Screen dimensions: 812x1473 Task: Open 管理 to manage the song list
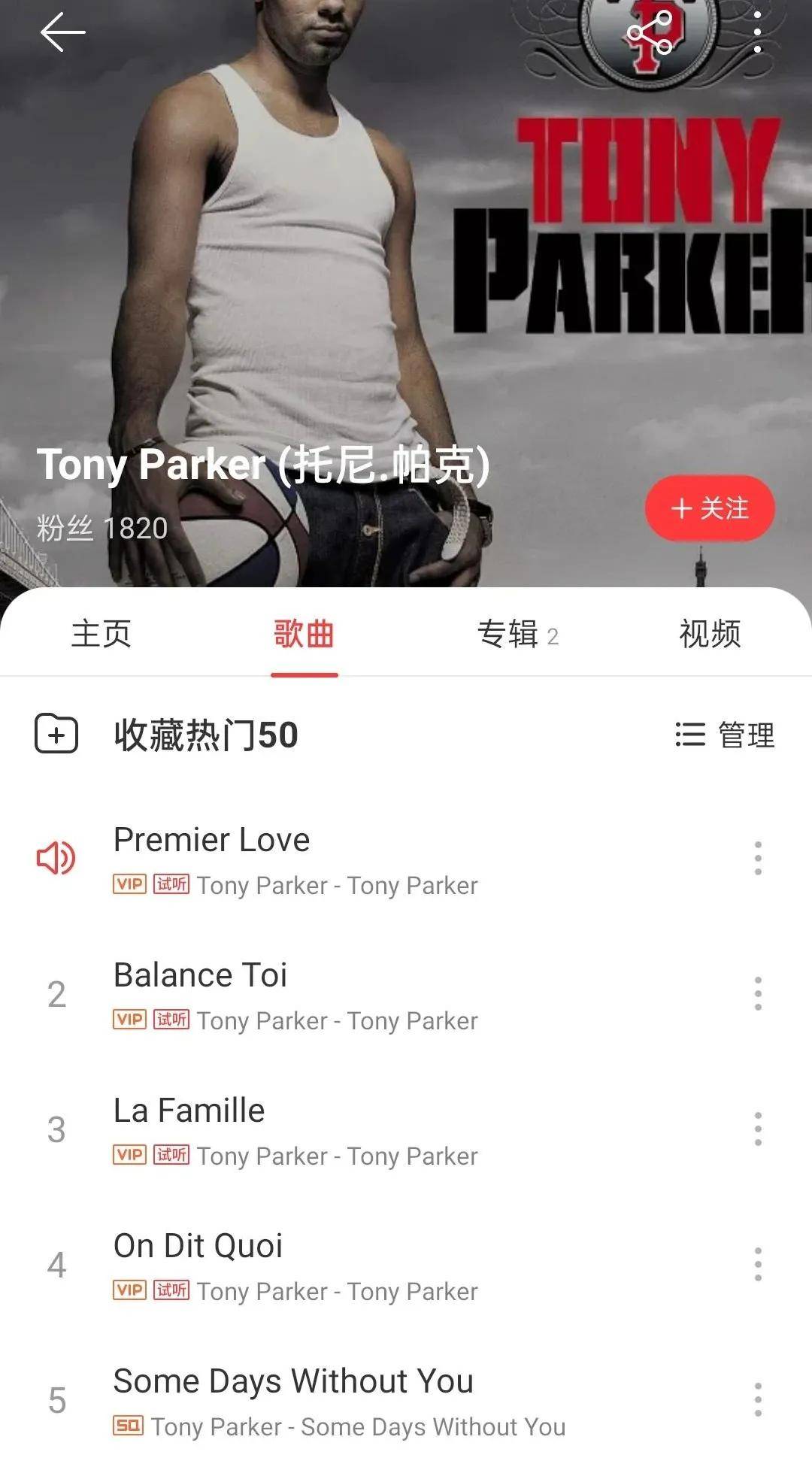[x=725, y=735]
